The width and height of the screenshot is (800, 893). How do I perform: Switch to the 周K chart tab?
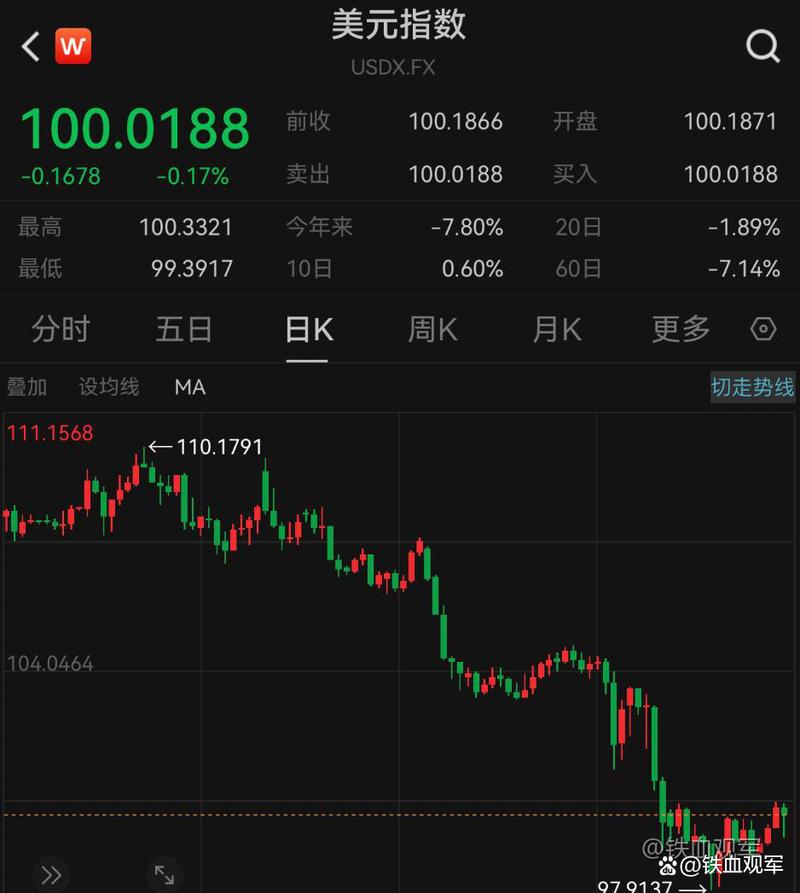432,329
